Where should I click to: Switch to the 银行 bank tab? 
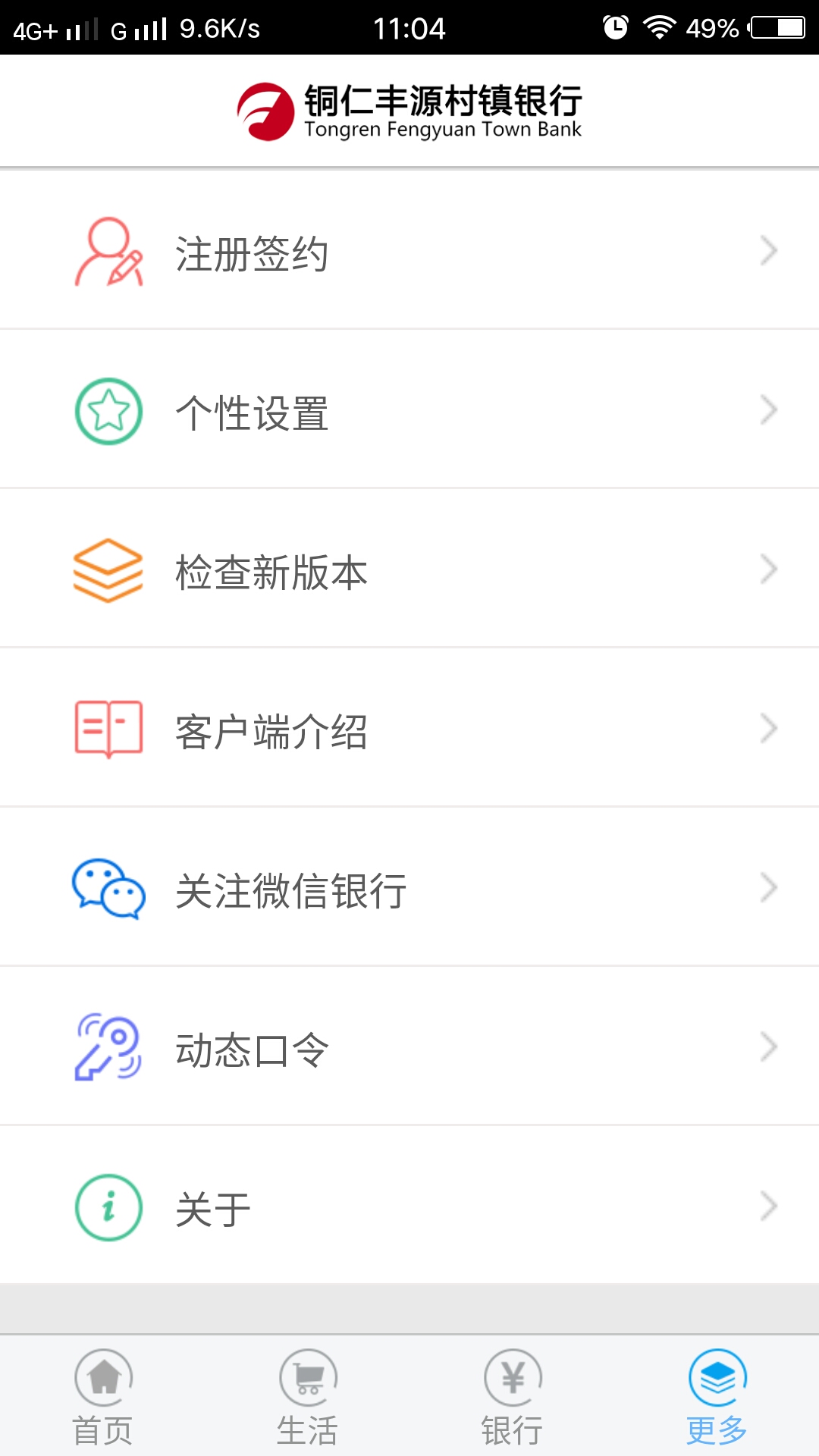click(513, 1397)
